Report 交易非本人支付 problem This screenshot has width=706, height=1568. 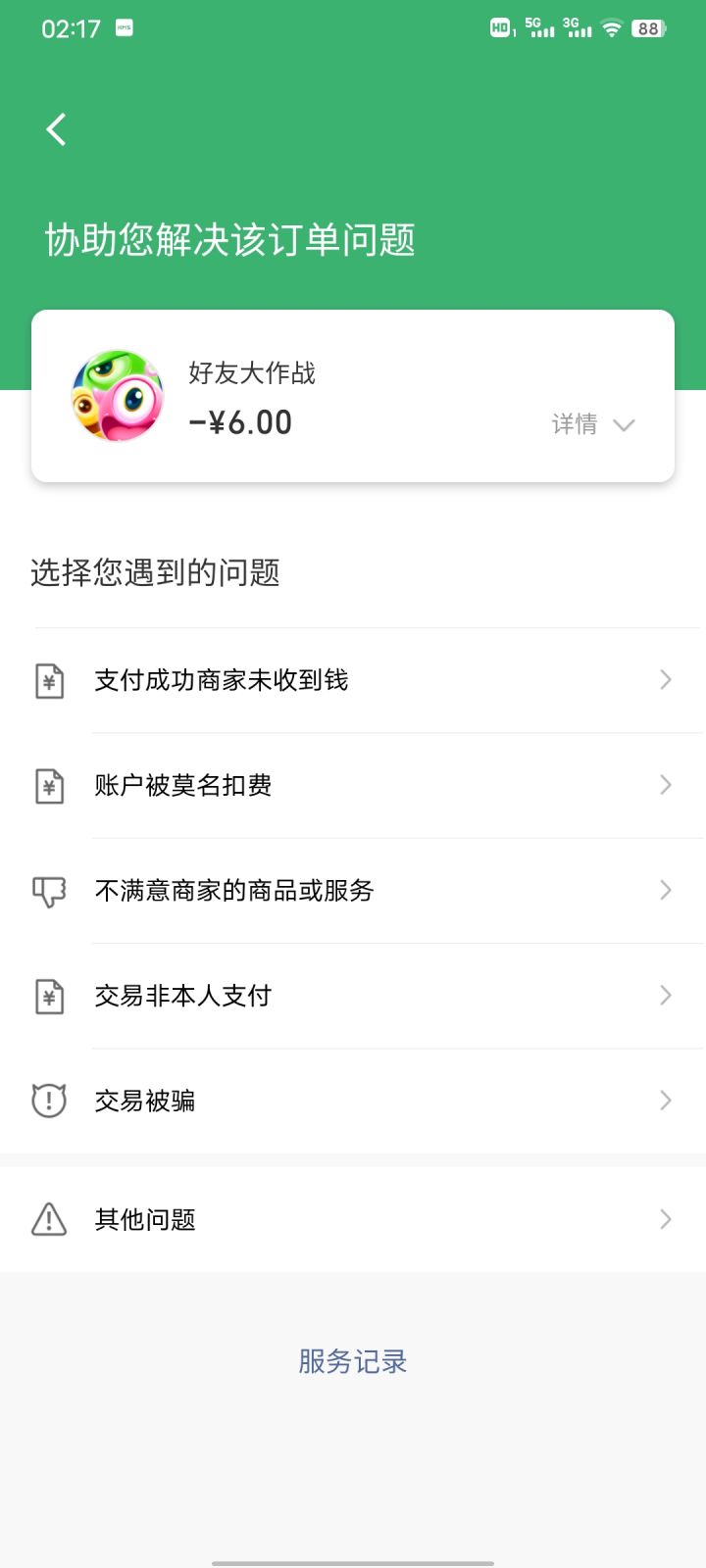[353, 996]
